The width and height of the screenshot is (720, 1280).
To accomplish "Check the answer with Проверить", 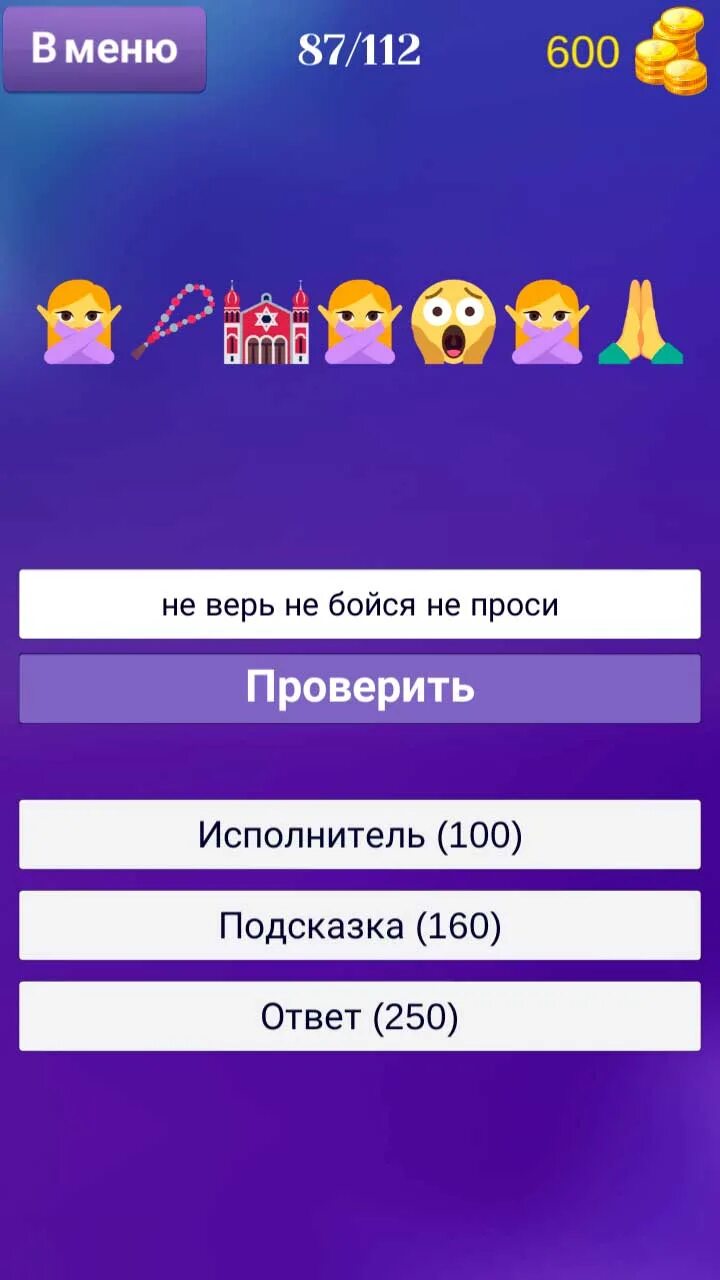I will (x=360, y=688).
